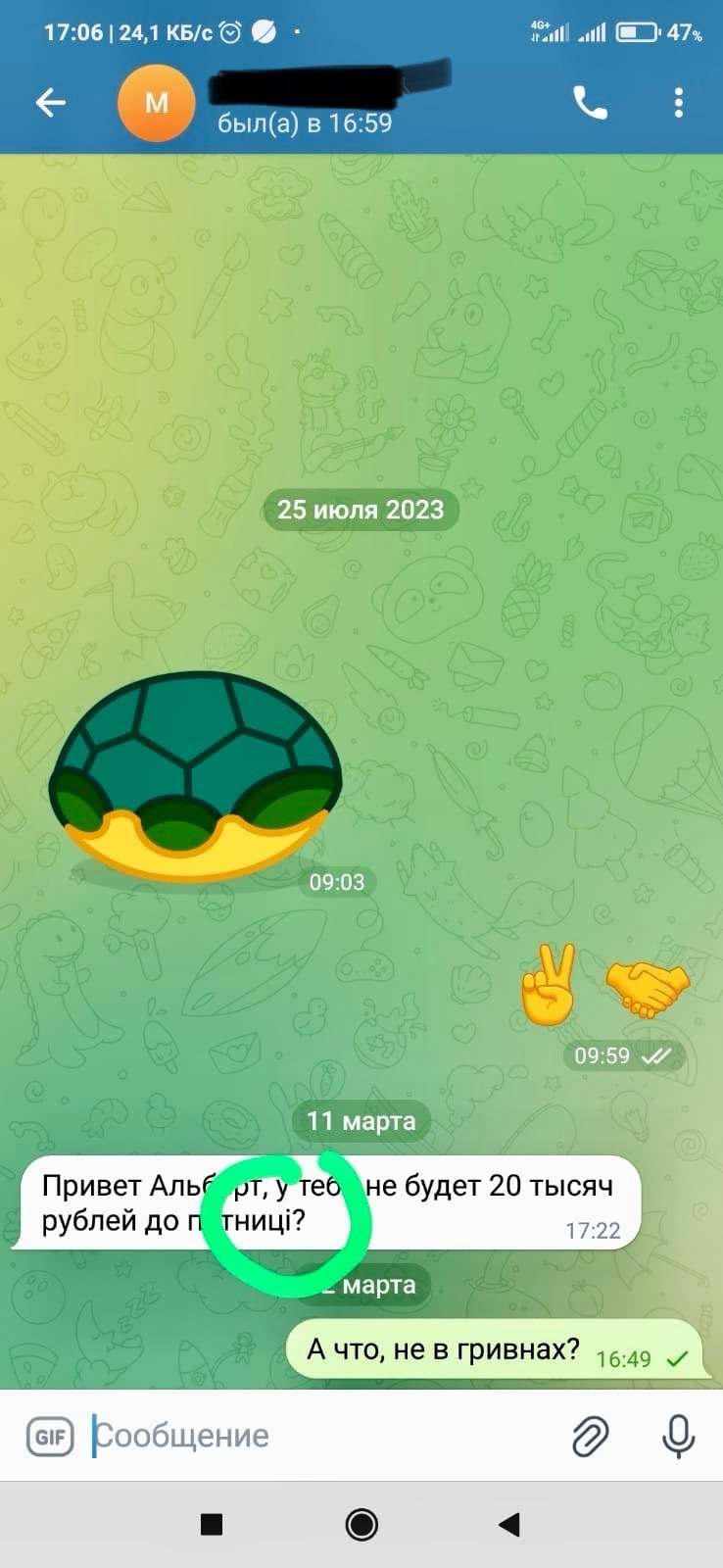Screen dimensions: 723x1568
Task: Open the GIF picker
Action: point(50,1437)
